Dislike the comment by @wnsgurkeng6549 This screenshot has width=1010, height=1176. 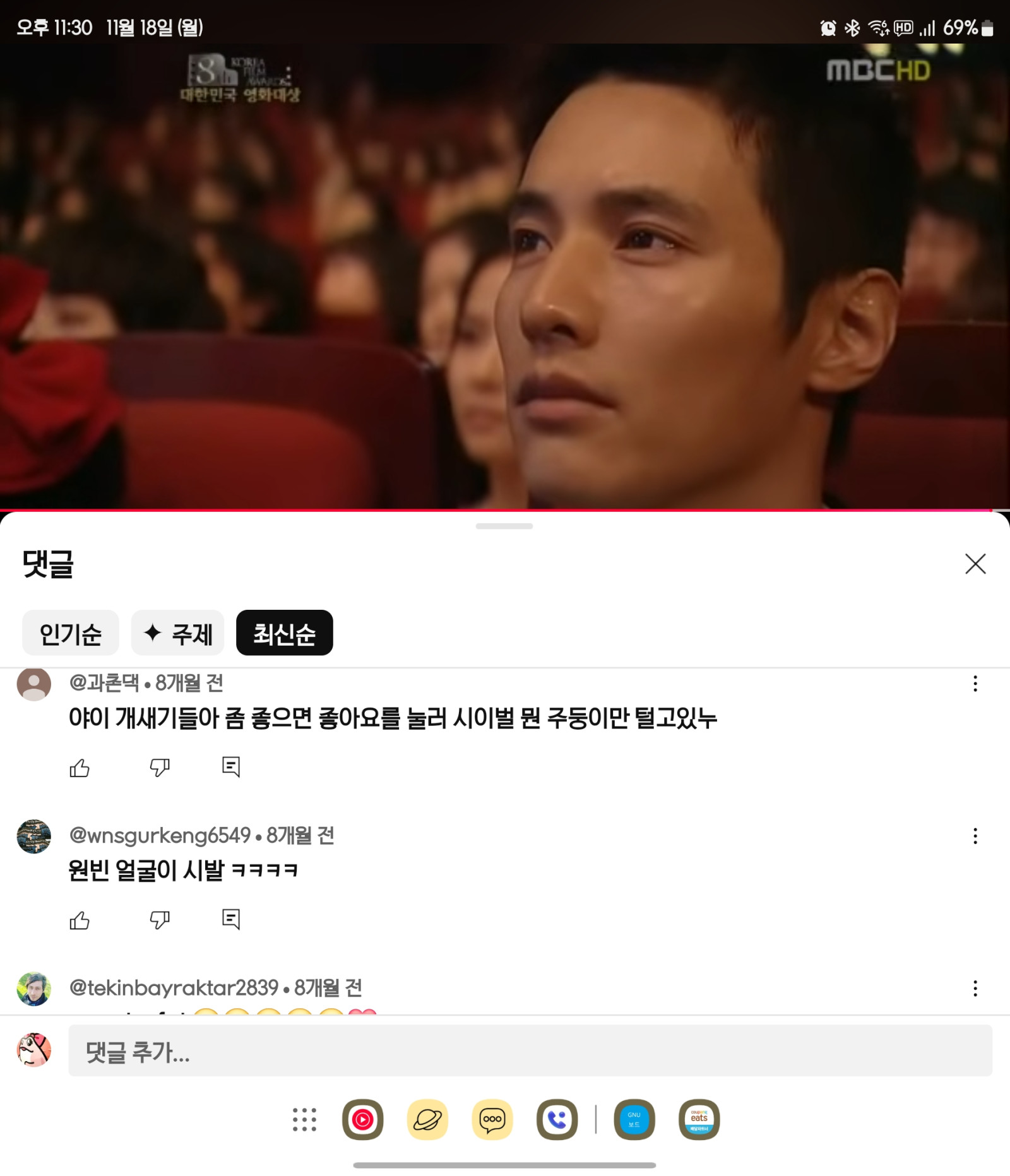click(159, 920)
